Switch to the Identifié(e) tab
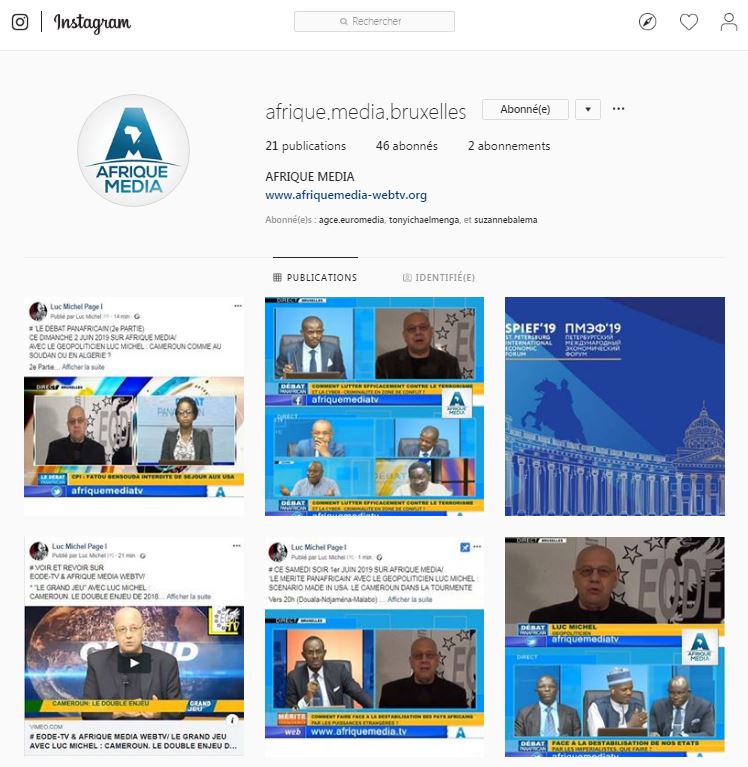This screenshot has height=767, width=748. click(x=438, y=278)
